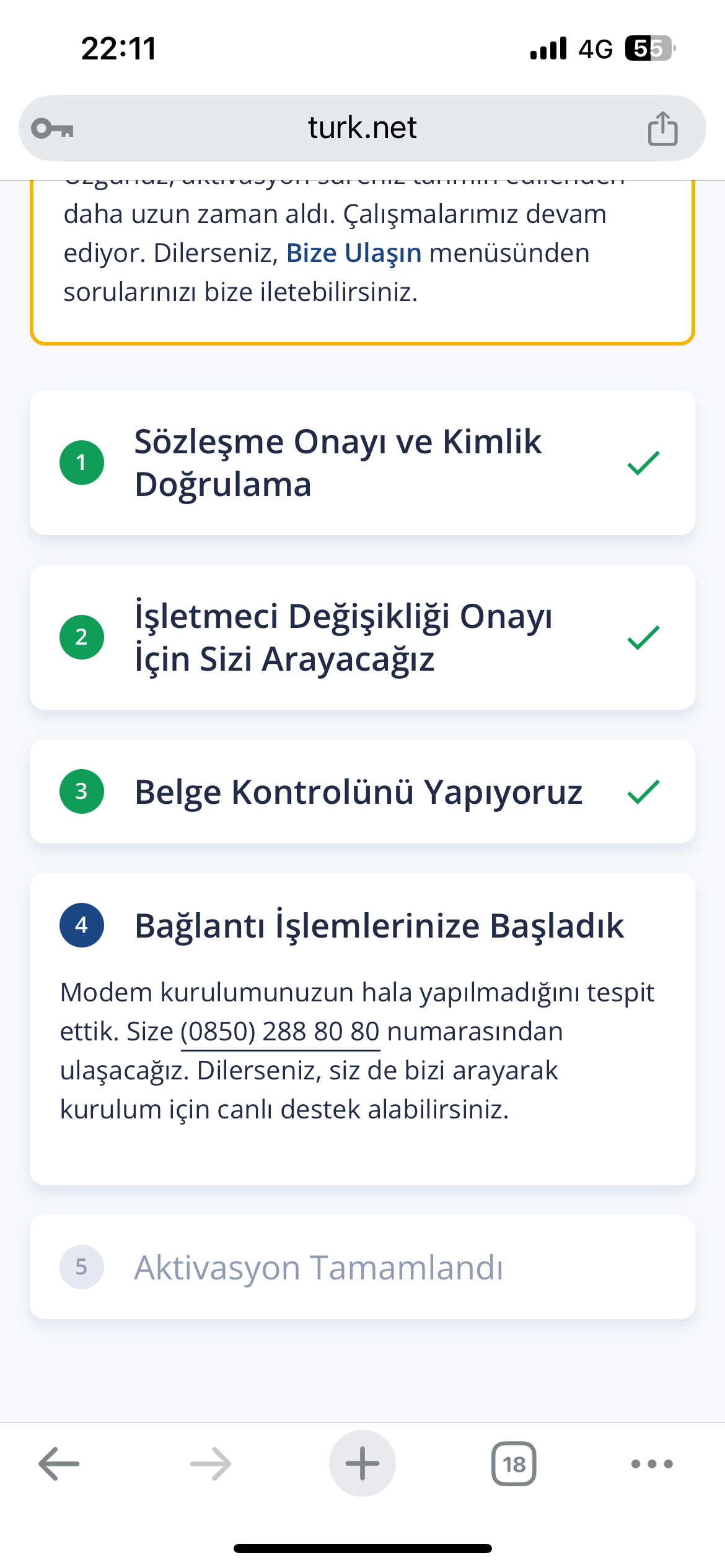
Task: Open the browser three-dot menu
Action: pyautogui.click(x=652, y=1464)
